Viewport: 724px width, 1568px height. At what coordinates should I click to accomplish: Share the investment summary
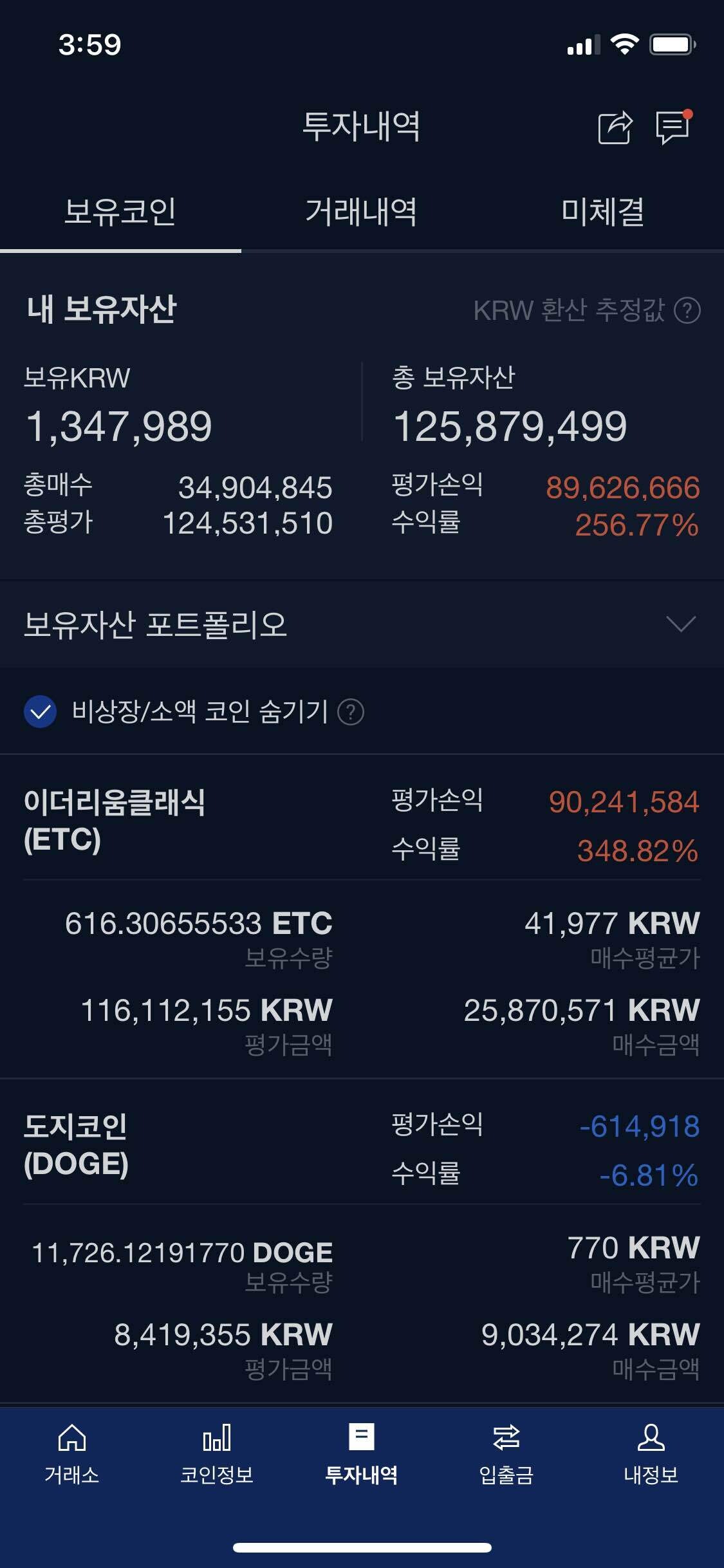pos(615,127)
